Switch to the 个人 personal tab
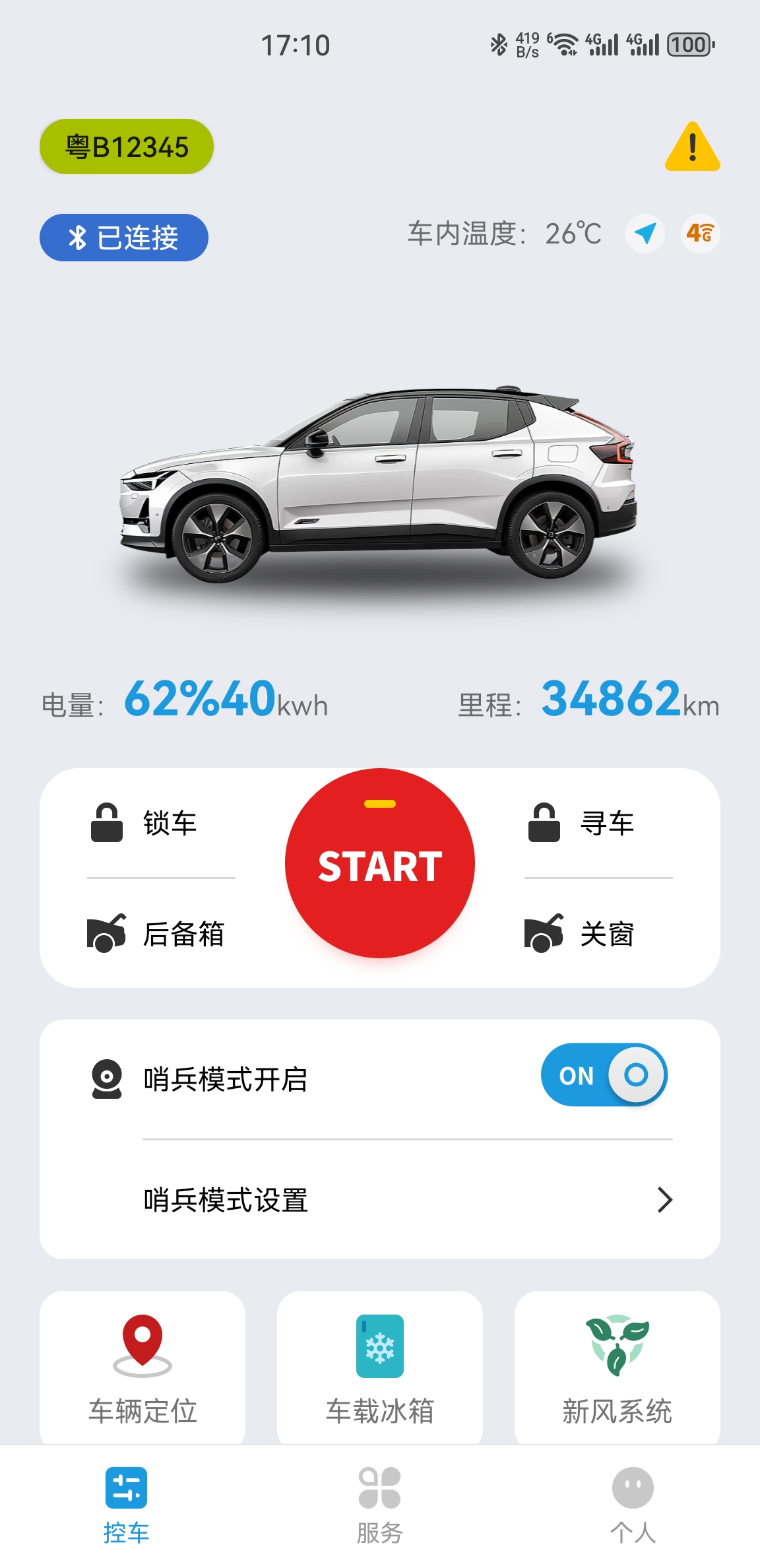760x1568 pixels. [632, 1511]
